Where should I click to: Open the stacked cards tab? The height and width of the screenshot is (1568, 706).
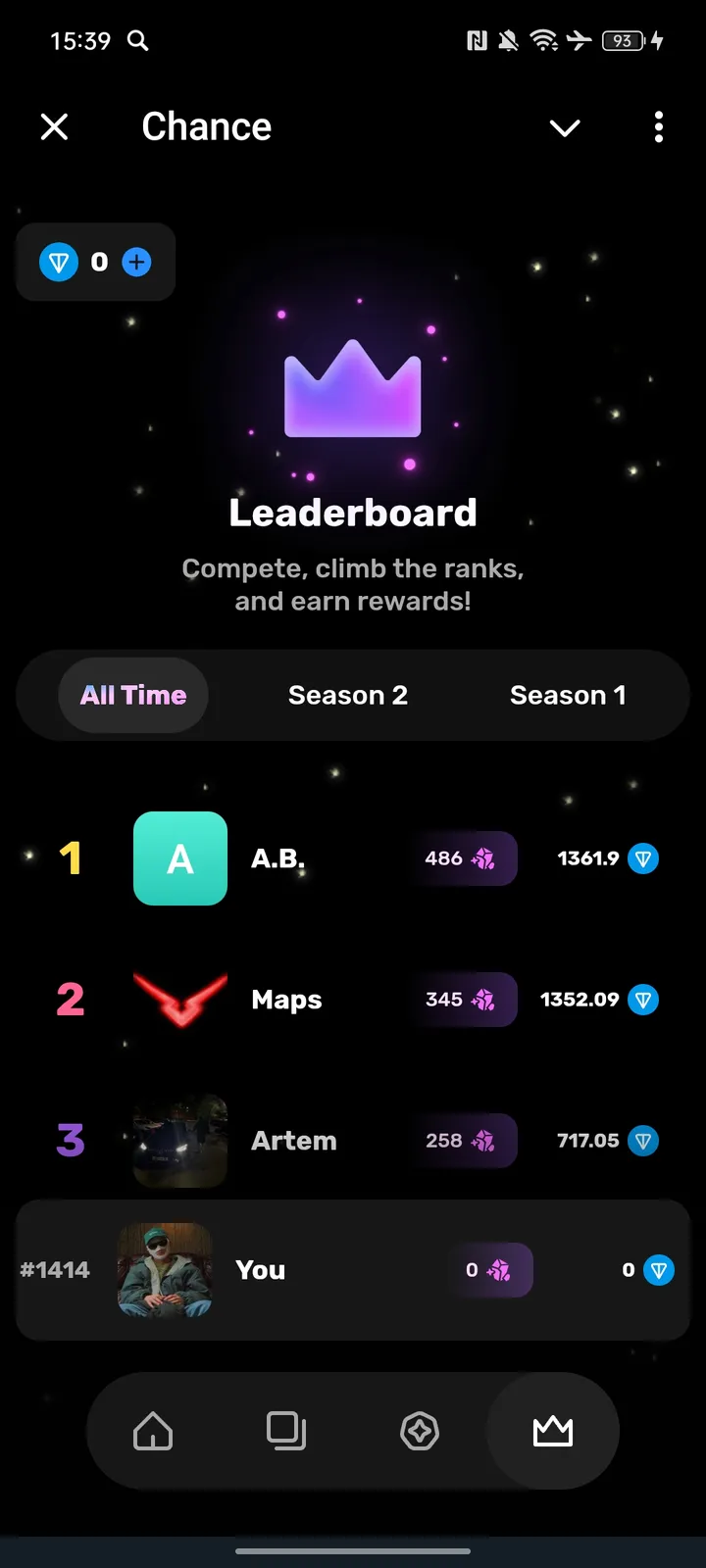pyautogui.click(x=286, y=1432)
